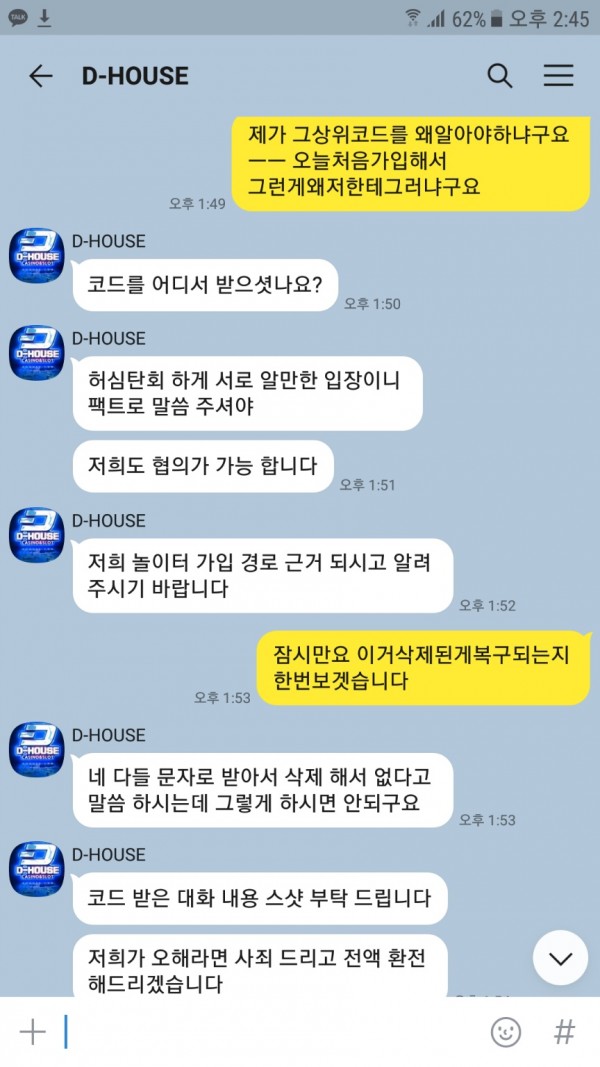Go back from the D-HOUSE chat
Screen dimensions: 600x1067
[41, 76]
